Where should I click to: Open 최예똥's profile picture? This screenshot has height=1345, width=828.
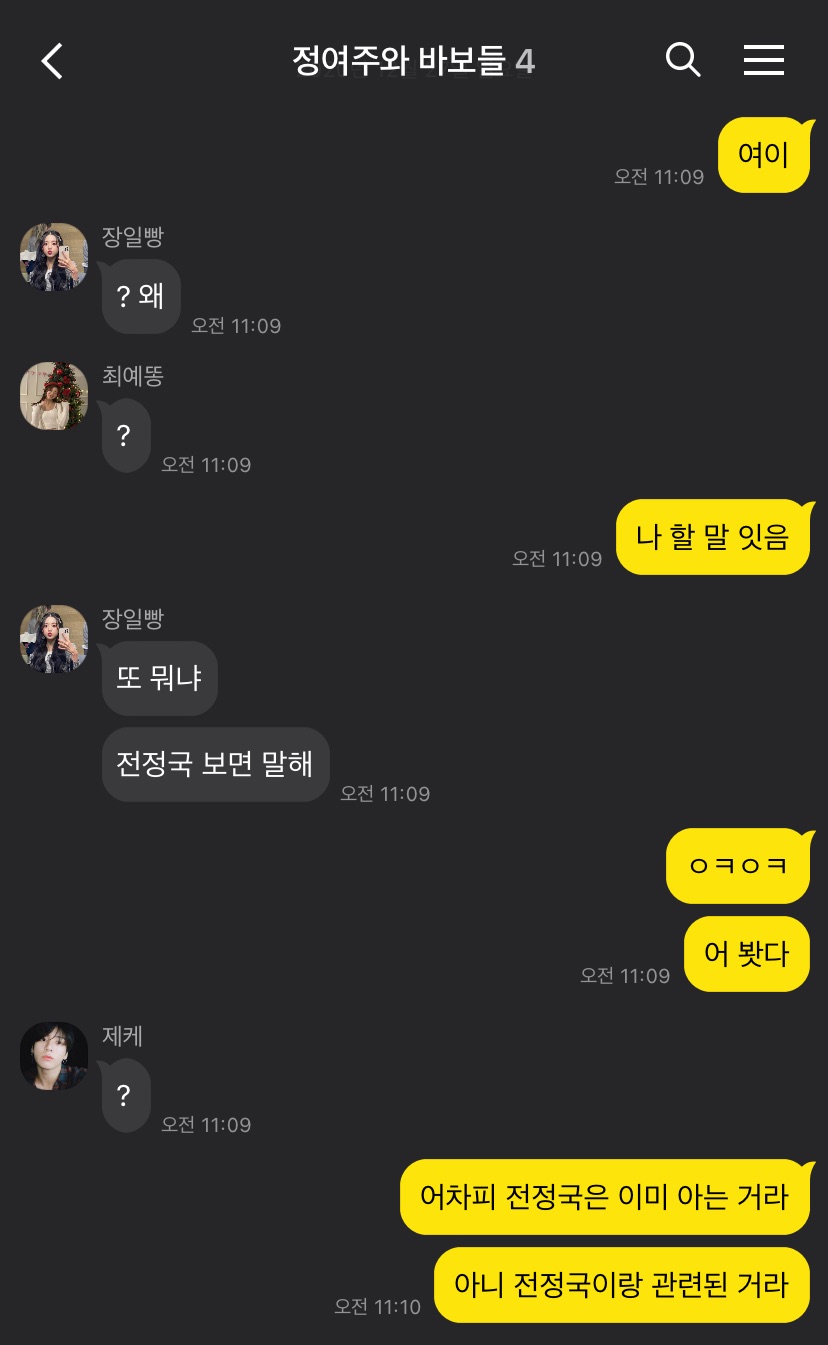(54, 396)
